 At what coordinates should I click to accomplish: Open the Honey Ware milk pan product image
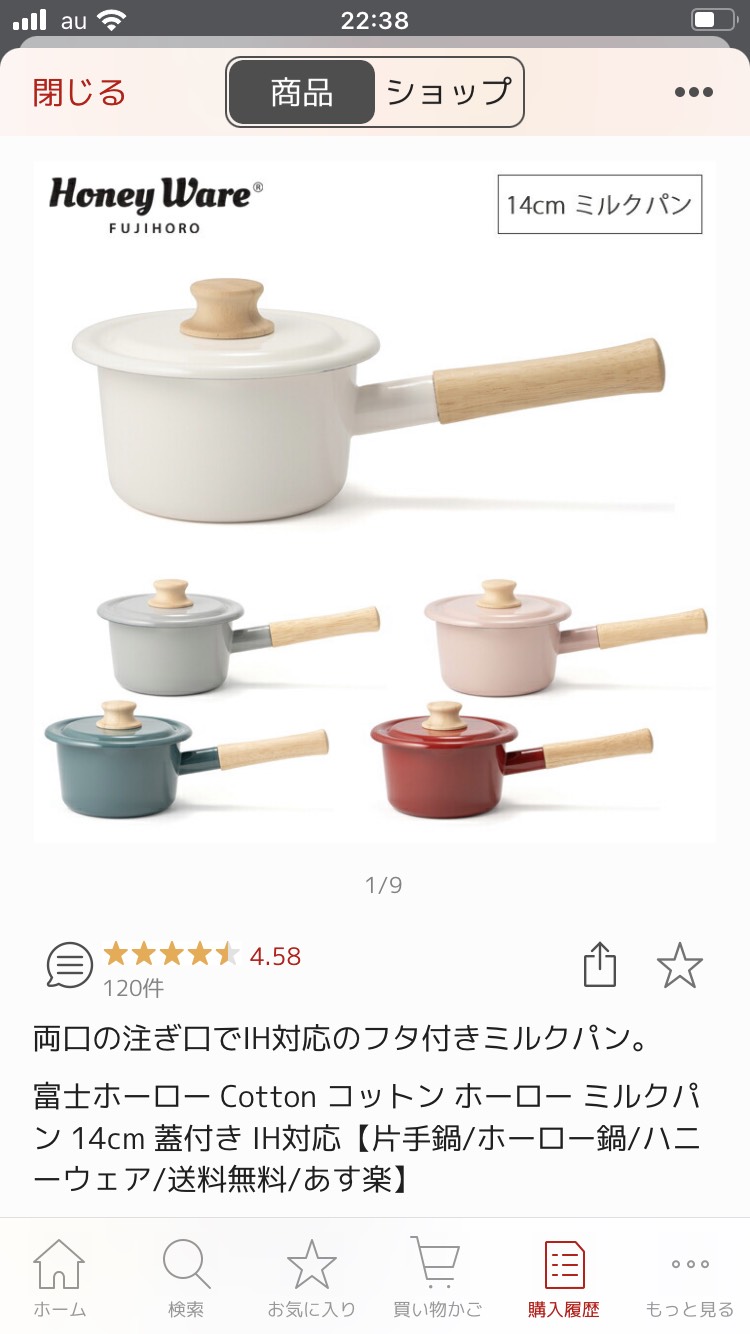pyautogui.click(x=375, y=503)
